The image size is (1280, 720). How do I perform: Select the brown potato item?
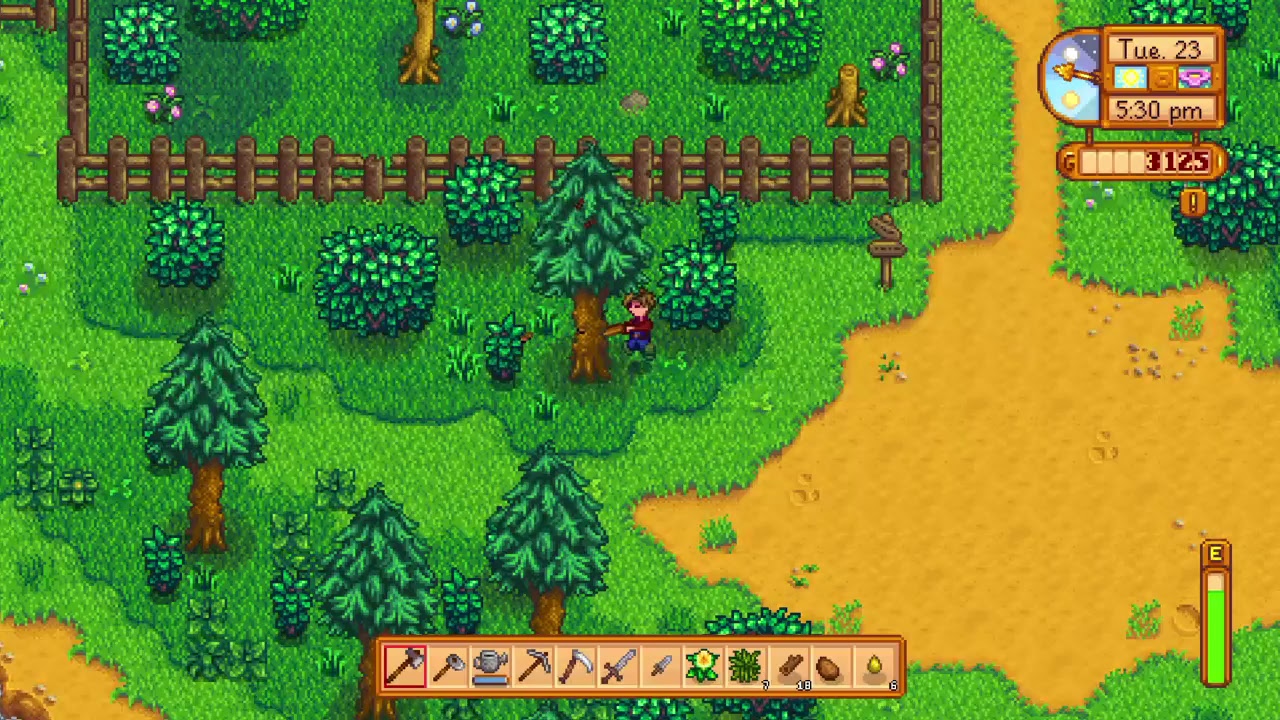830,666
